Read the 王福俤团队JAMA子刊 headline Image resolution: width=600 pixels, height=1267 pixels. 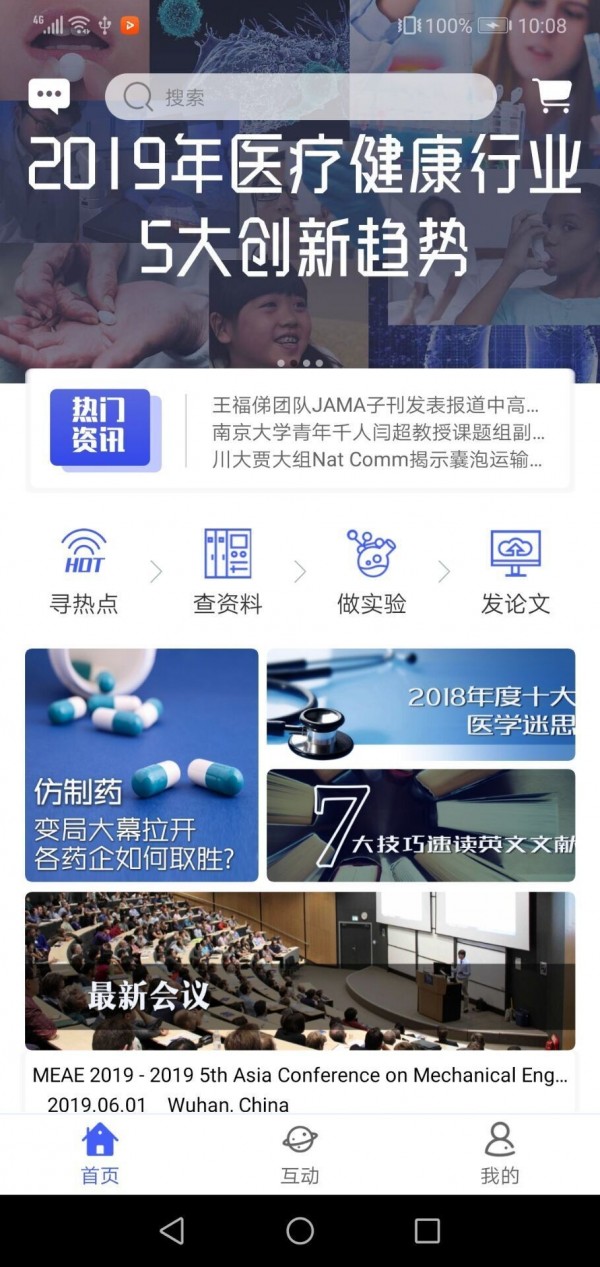point(376,406)
